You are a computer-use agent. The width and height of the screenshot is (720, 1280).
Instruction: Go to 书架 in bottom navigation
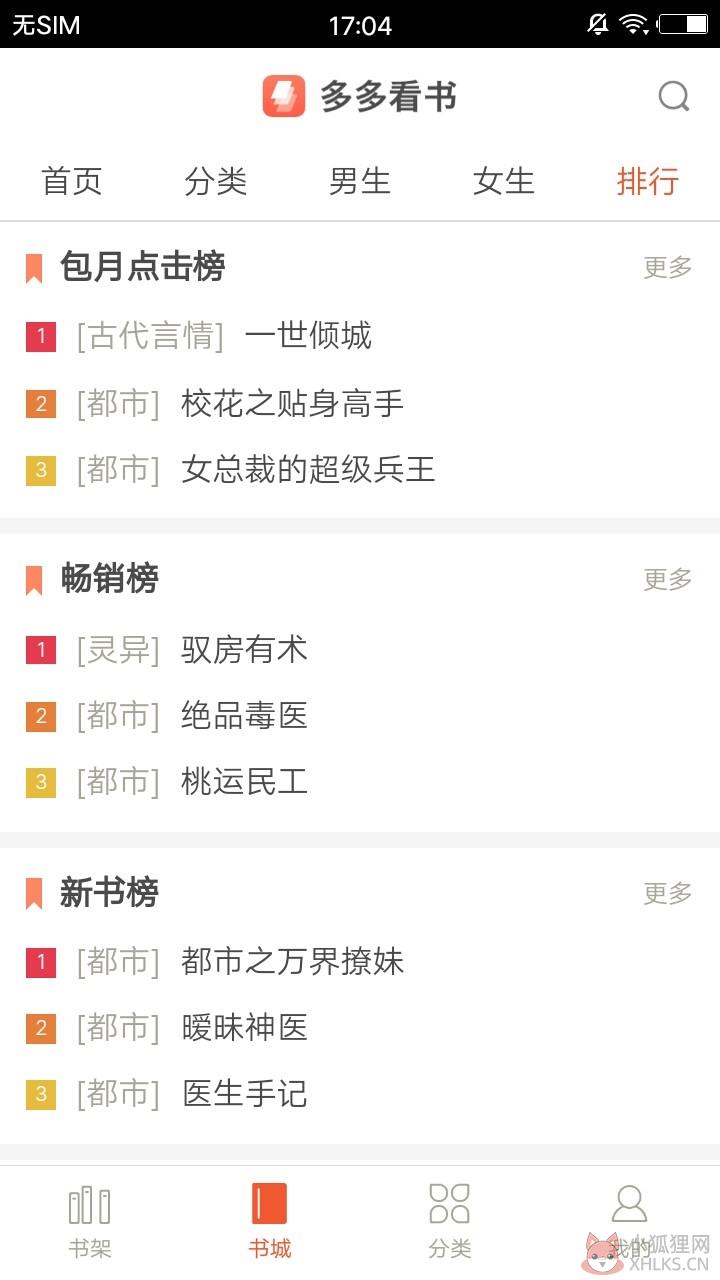[x=90, y=1221]
